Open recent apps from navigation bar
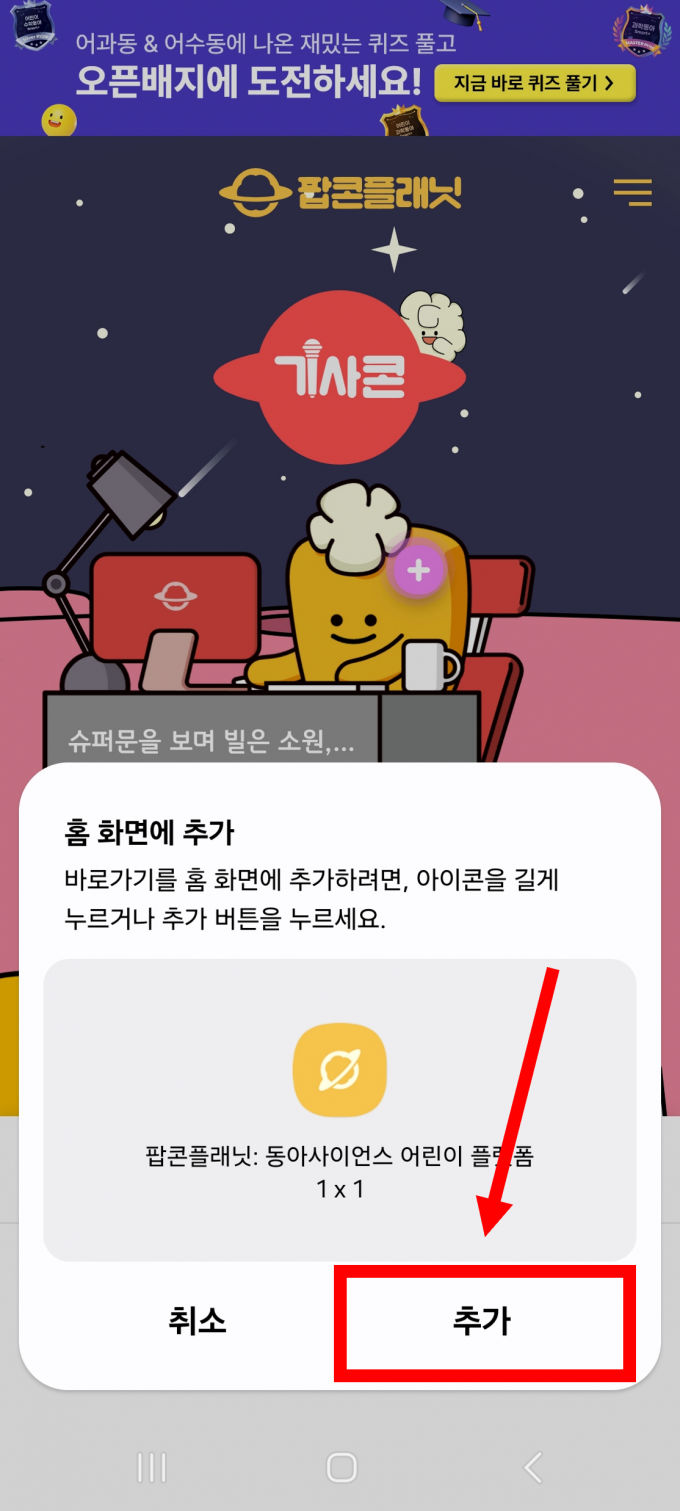Image resolution: width=680 pixels, height=1511 pixels. point(151,1467)
